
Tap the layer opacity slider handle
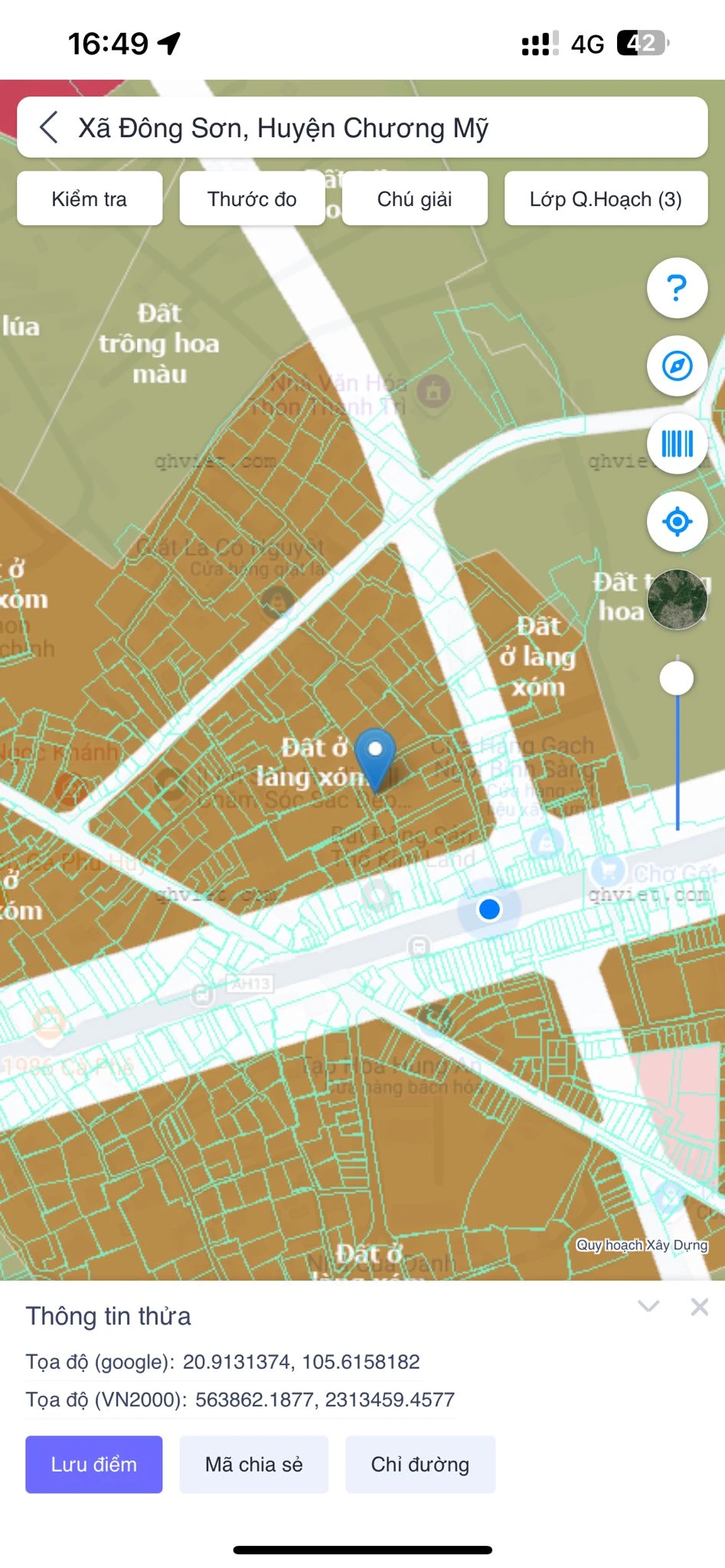tap(677, 678)
